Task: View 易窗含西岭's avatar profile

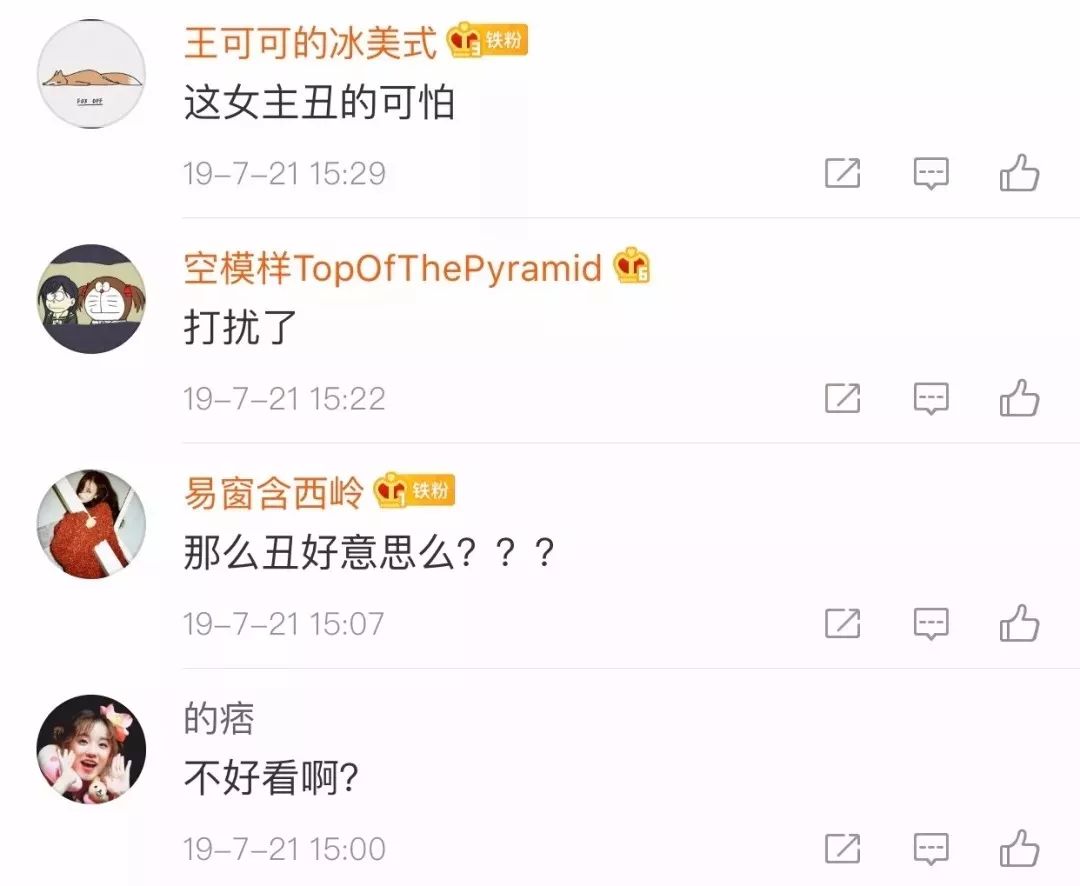Action: (91, 524)
